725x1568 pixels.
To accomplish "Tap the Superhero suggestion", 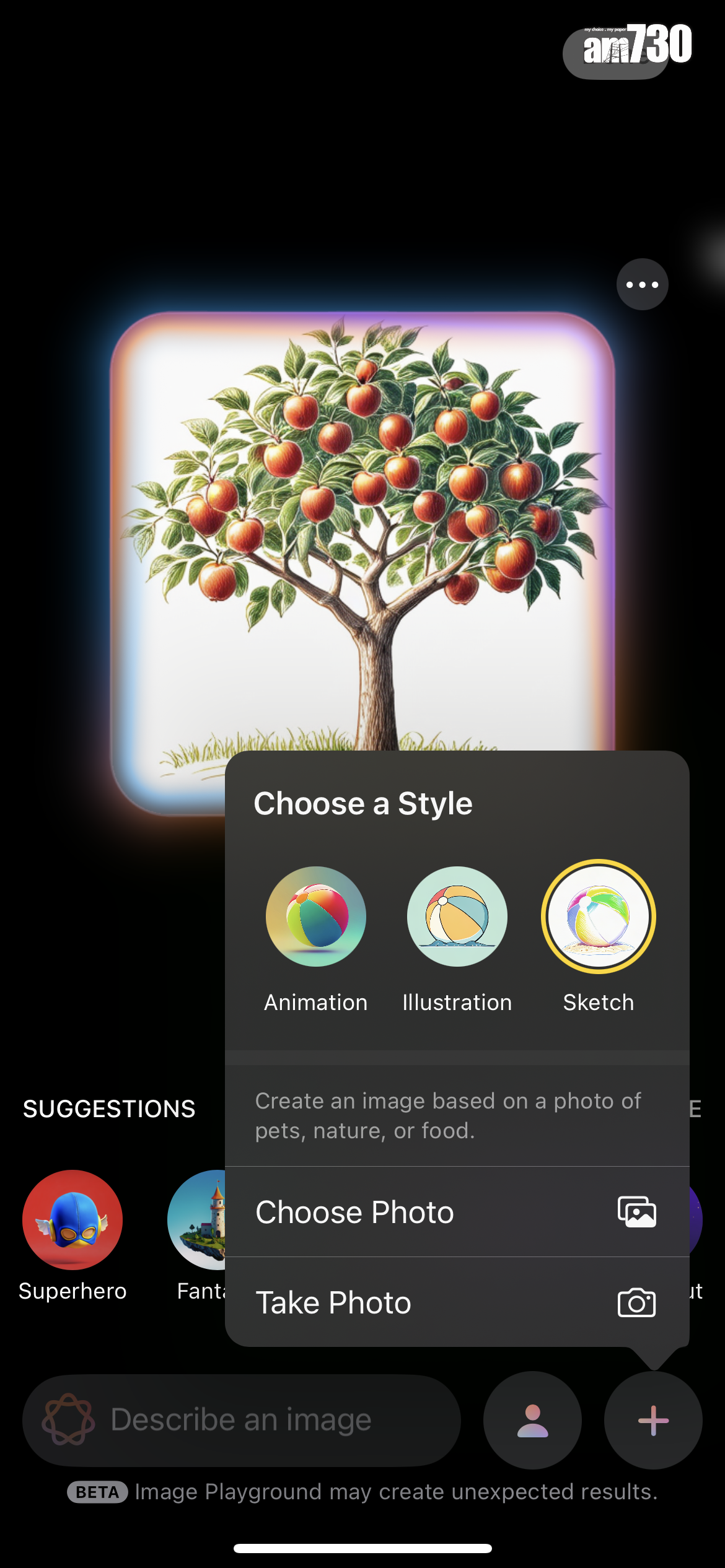I will pyautogui.click(x=72, y=1220).
